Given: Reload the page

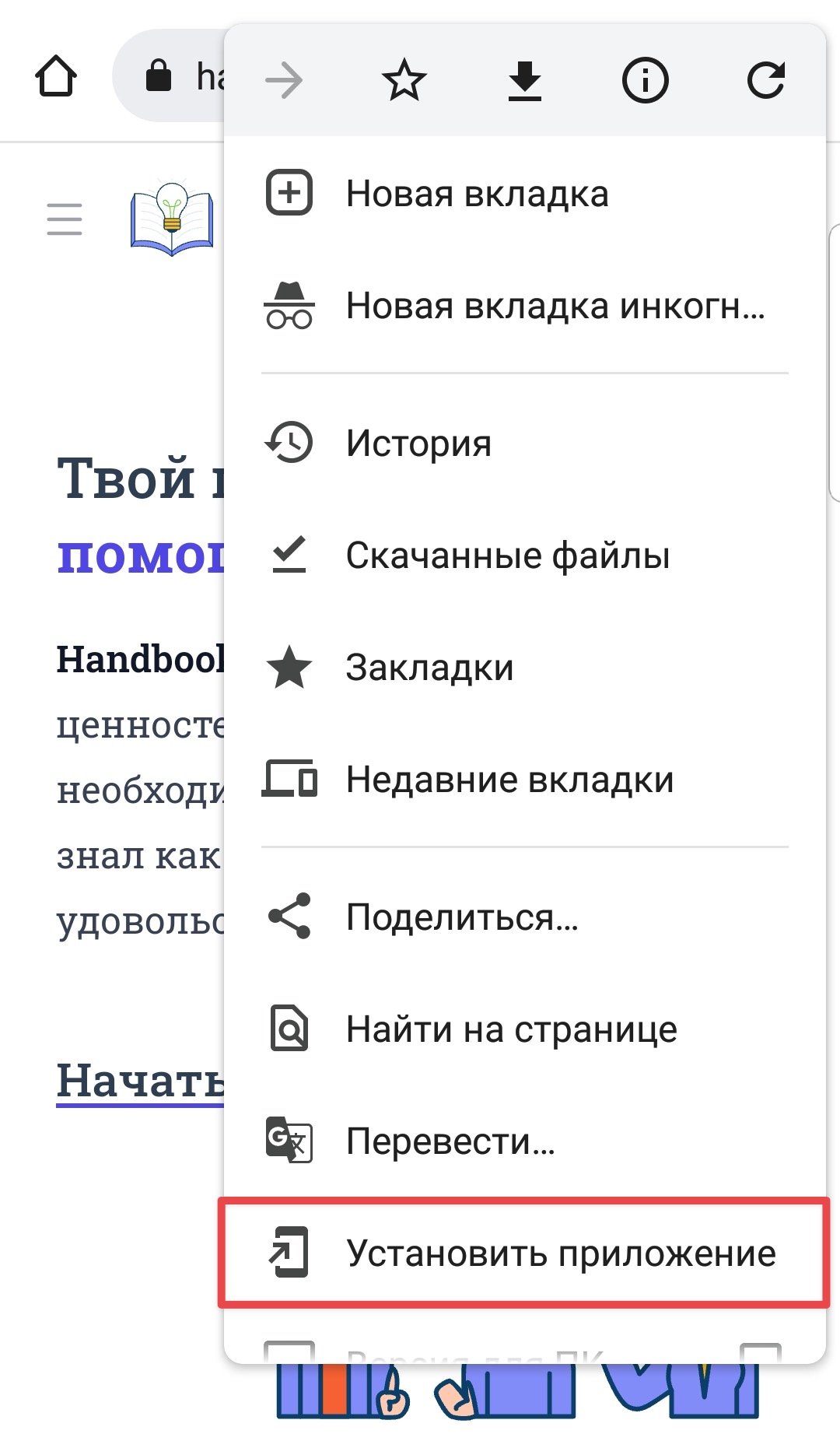Looking at the screenshot, I should coord(765,80).
